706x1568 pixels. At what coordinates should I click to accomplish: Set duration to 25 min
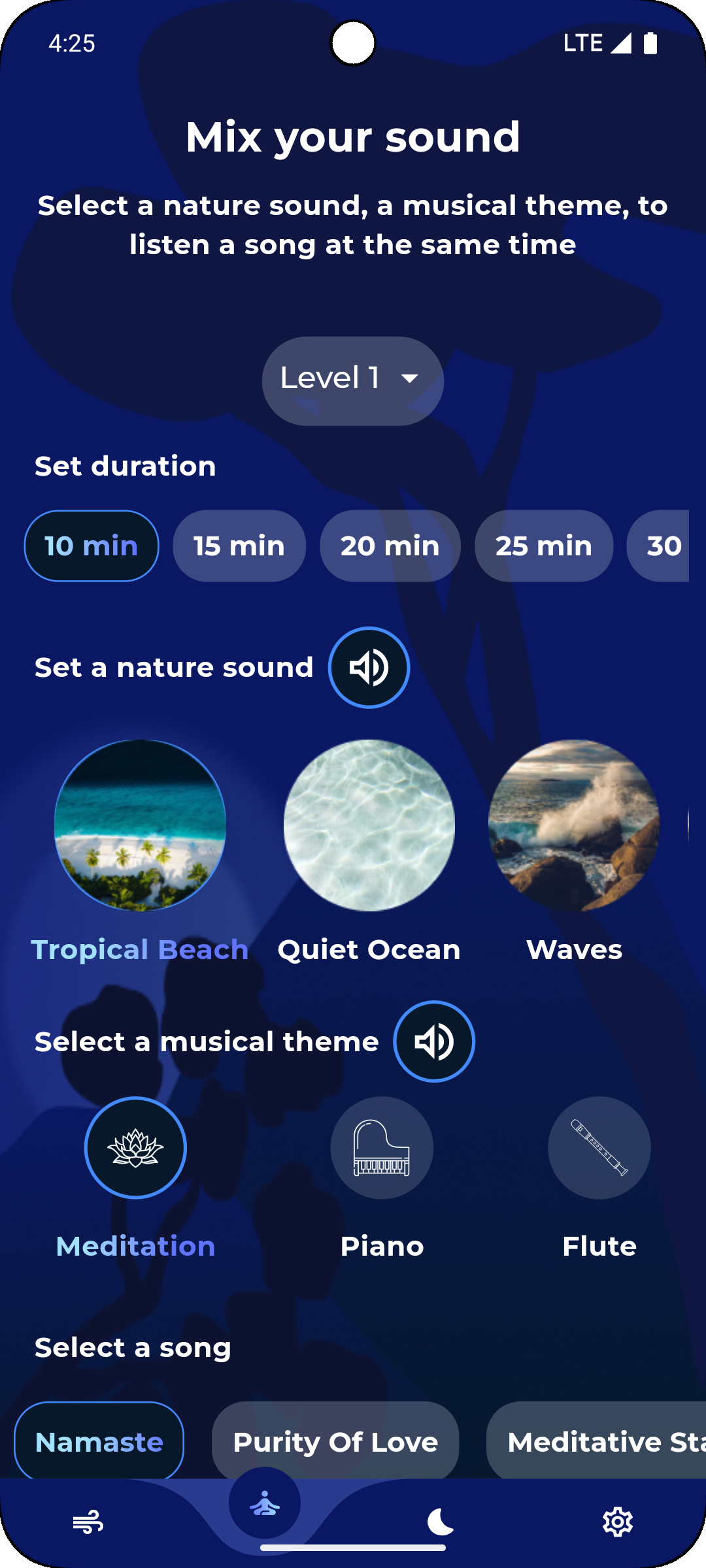pos(543,546)
